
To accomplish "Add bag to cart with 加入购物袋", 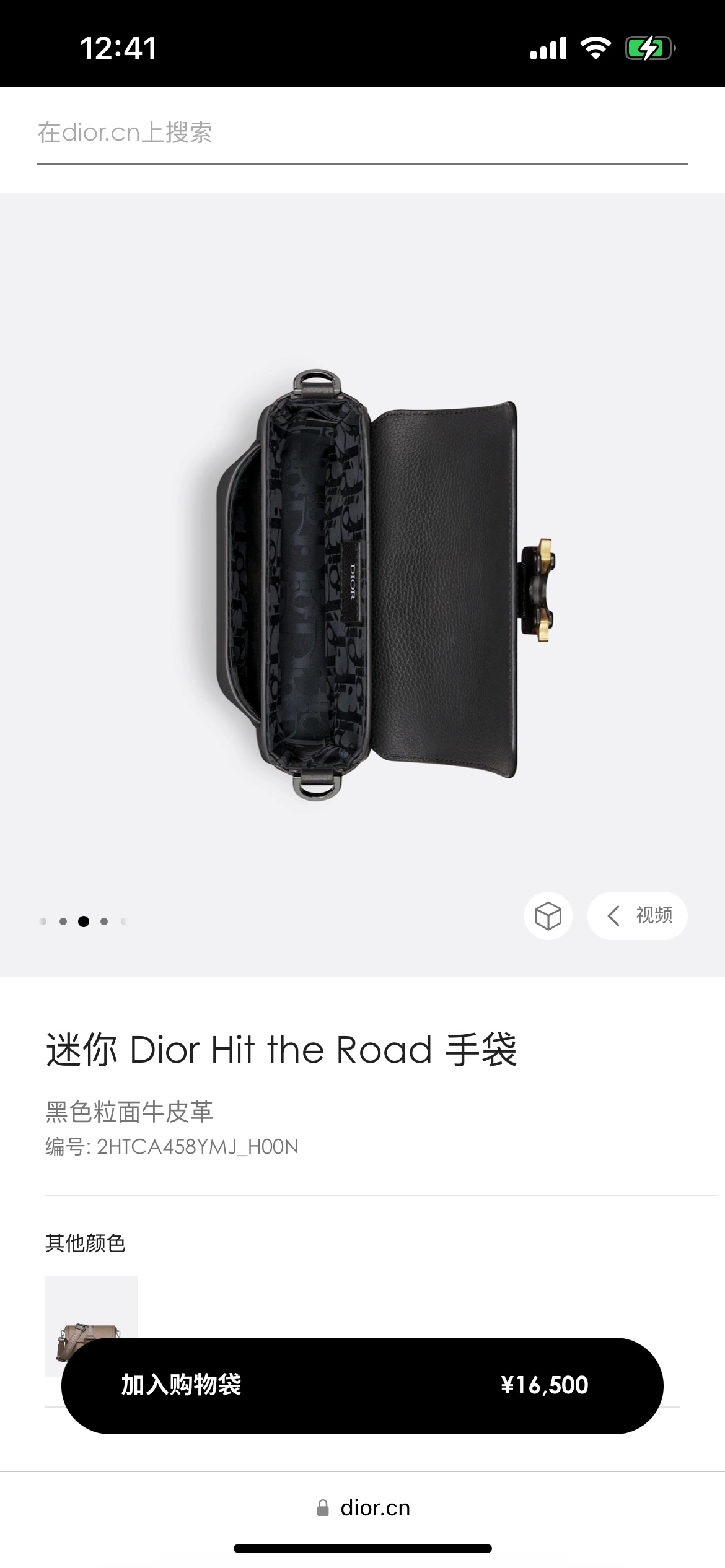I will [x=362, y=1385].
